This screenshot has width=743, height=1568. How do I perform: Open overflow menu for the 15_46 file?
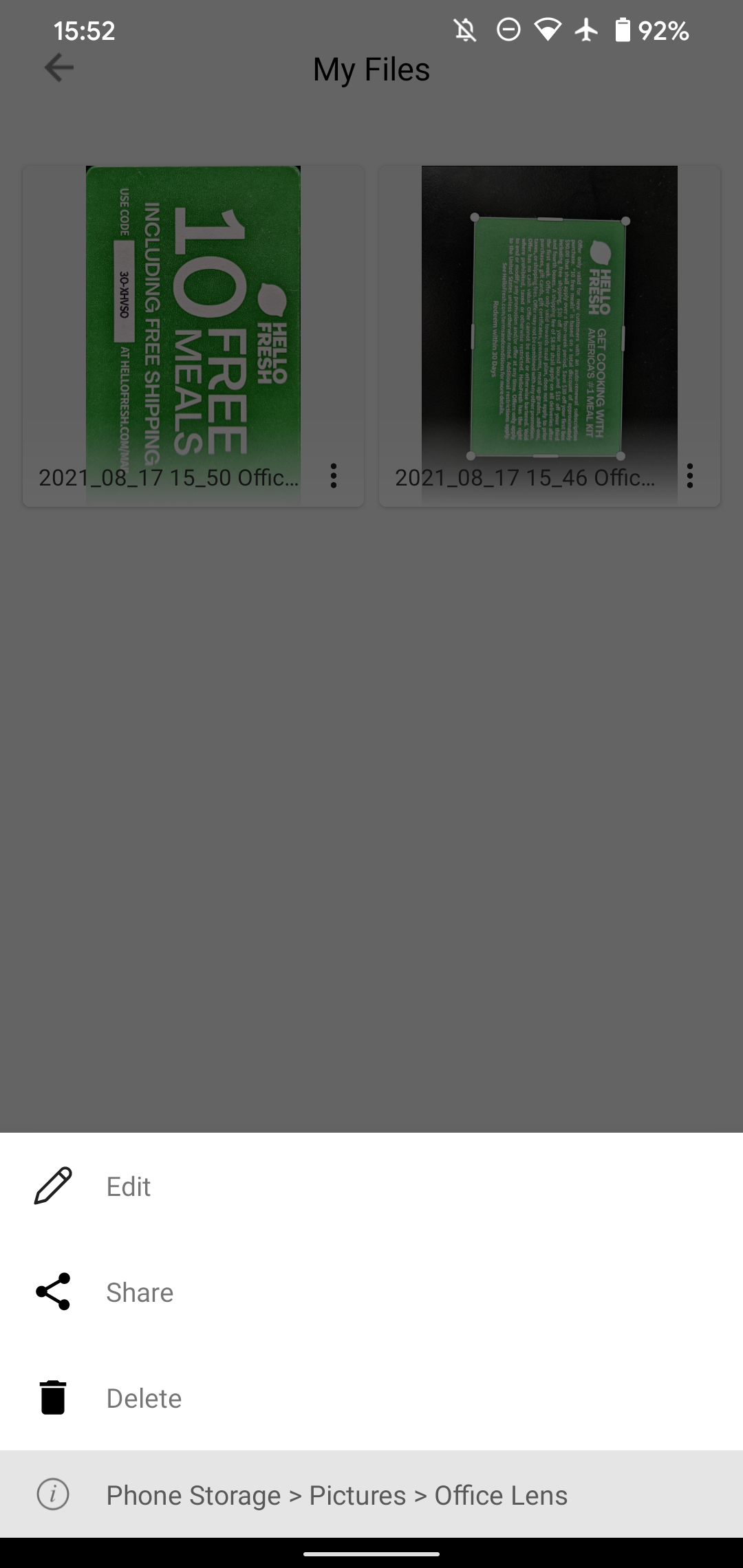click(x=690, y=476)
